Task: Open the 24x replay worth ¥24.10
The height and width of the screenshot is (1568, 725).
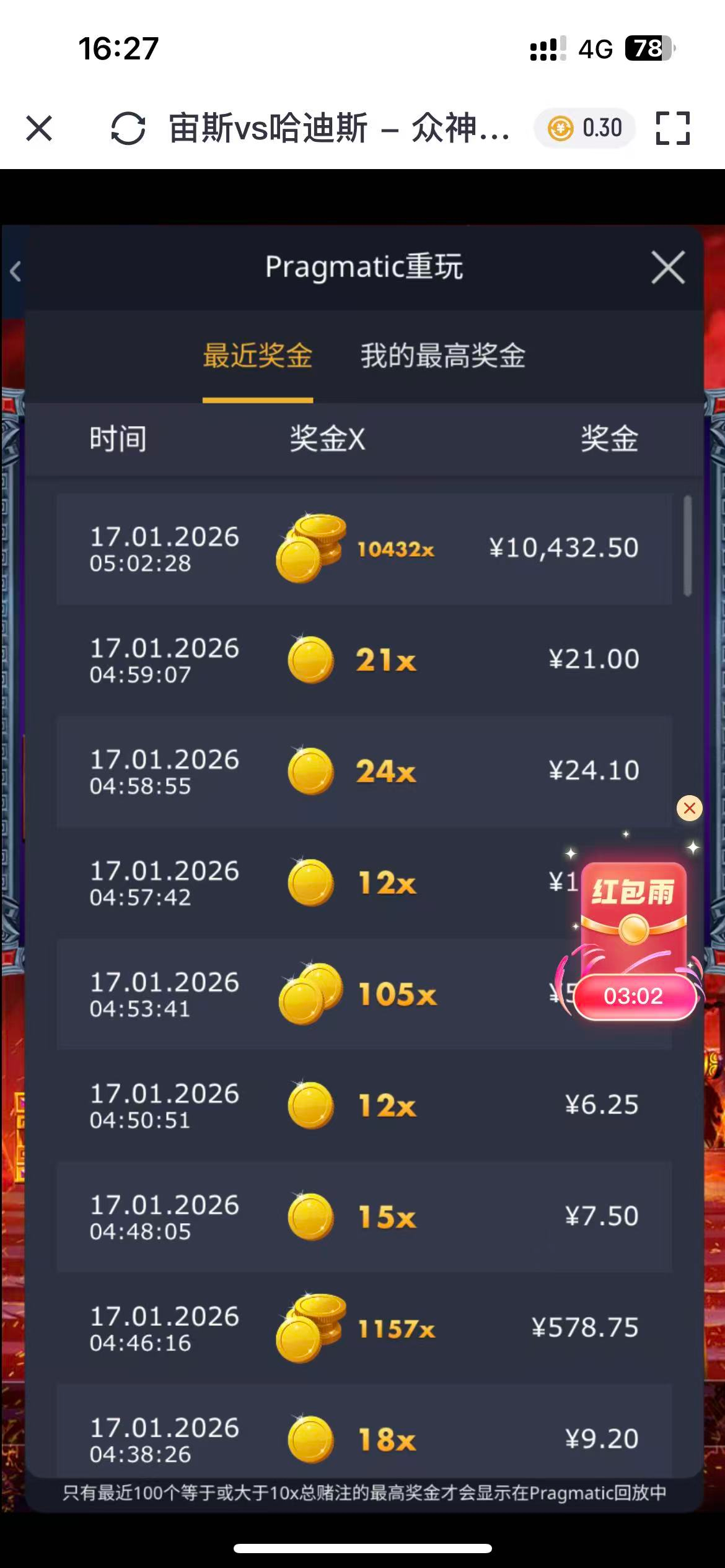Action: tap(364, 772)
